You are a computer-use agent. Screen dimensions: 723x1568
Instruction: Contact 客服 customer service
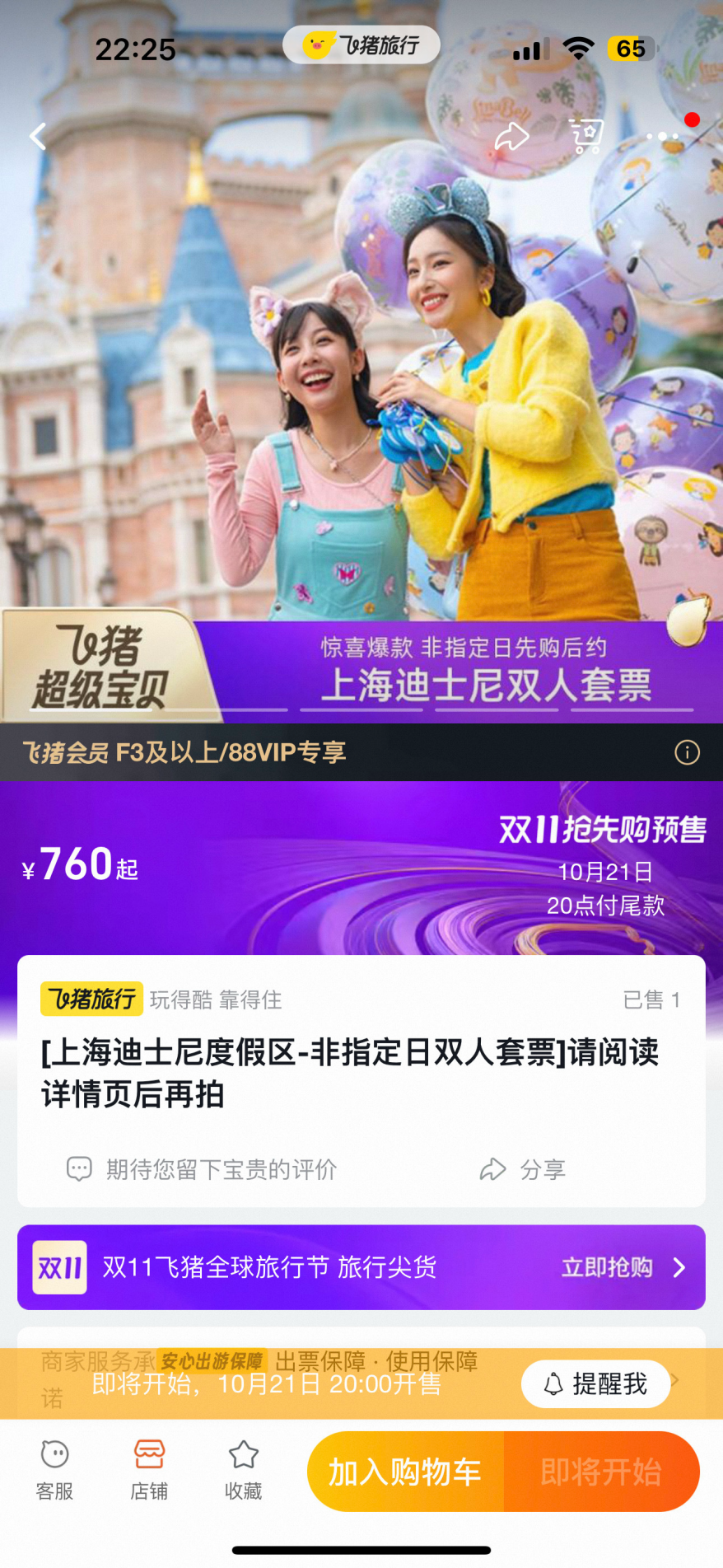coord(54,1470)
